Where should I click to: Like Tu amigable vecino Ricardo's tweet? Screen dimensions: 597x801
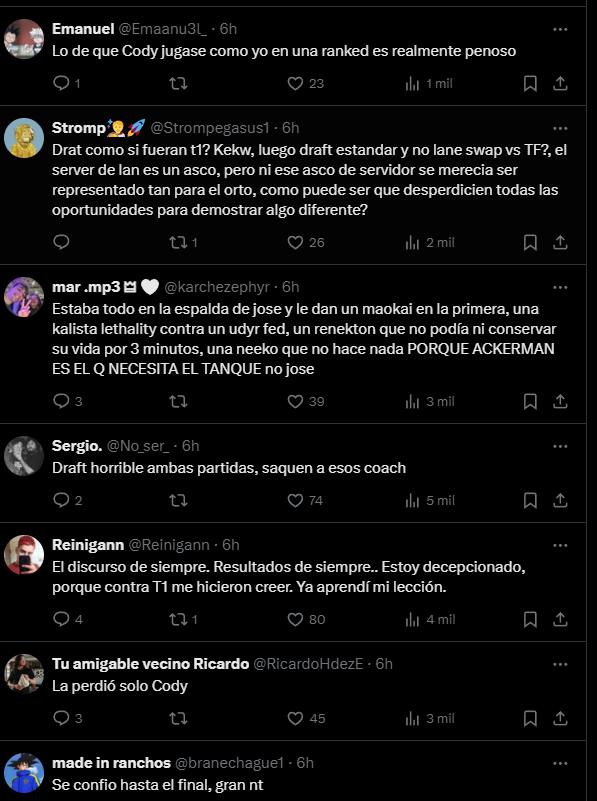point(305,718)
